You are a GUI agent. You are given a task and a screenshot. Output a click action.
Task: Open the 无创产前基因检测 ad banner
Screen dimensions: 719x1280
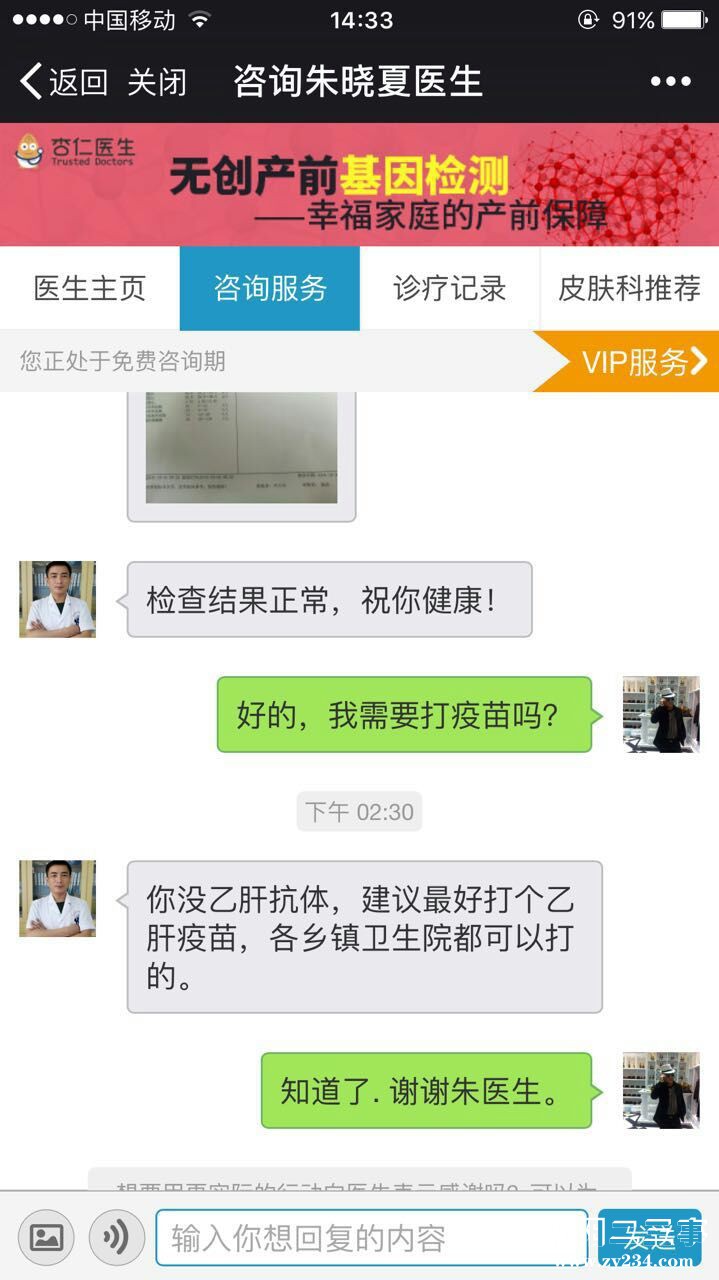pyautogui.click(x=359, y=185)
